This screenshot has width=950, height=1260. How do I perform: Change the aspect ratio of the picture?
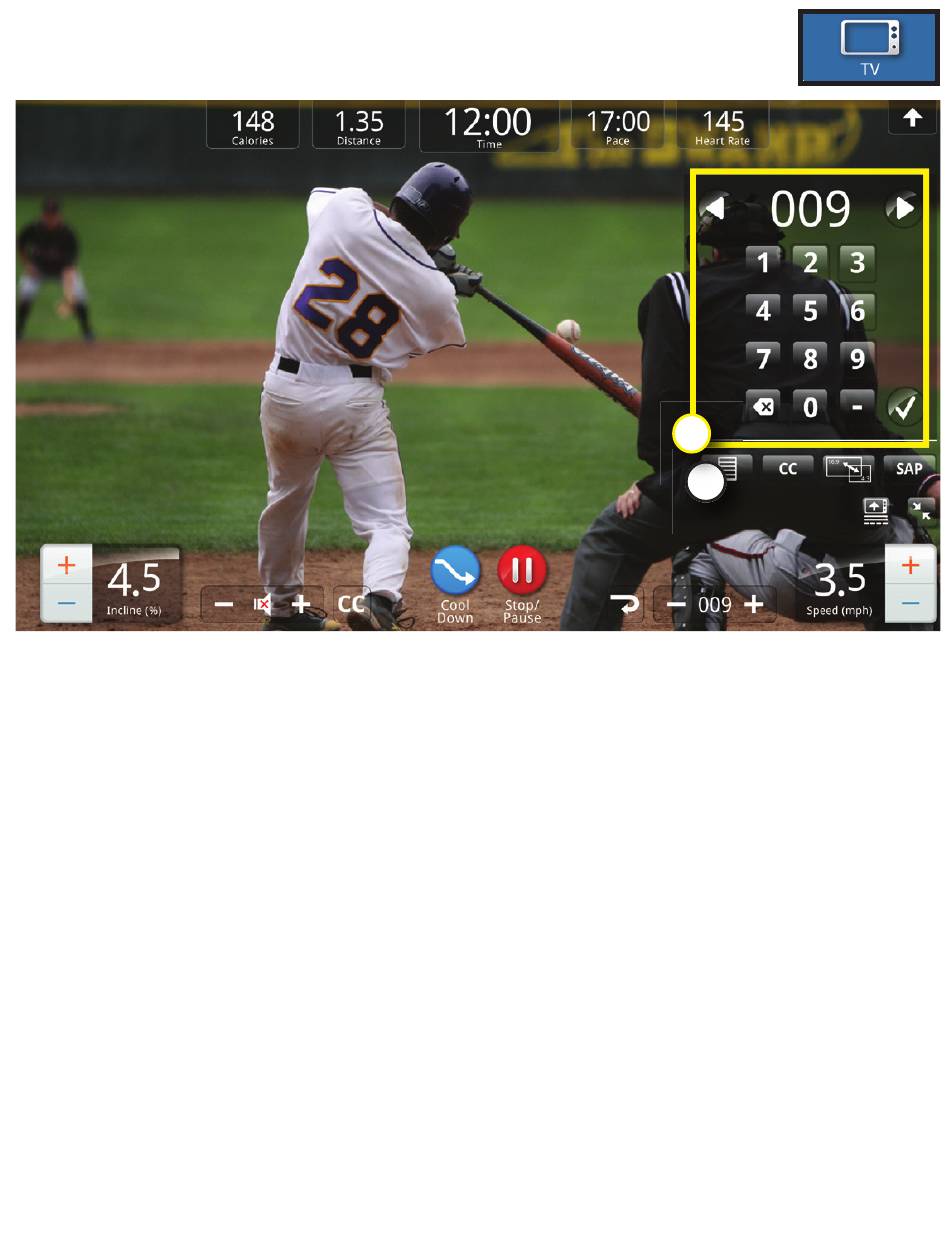pyautogui.click(x=848, y=468)
